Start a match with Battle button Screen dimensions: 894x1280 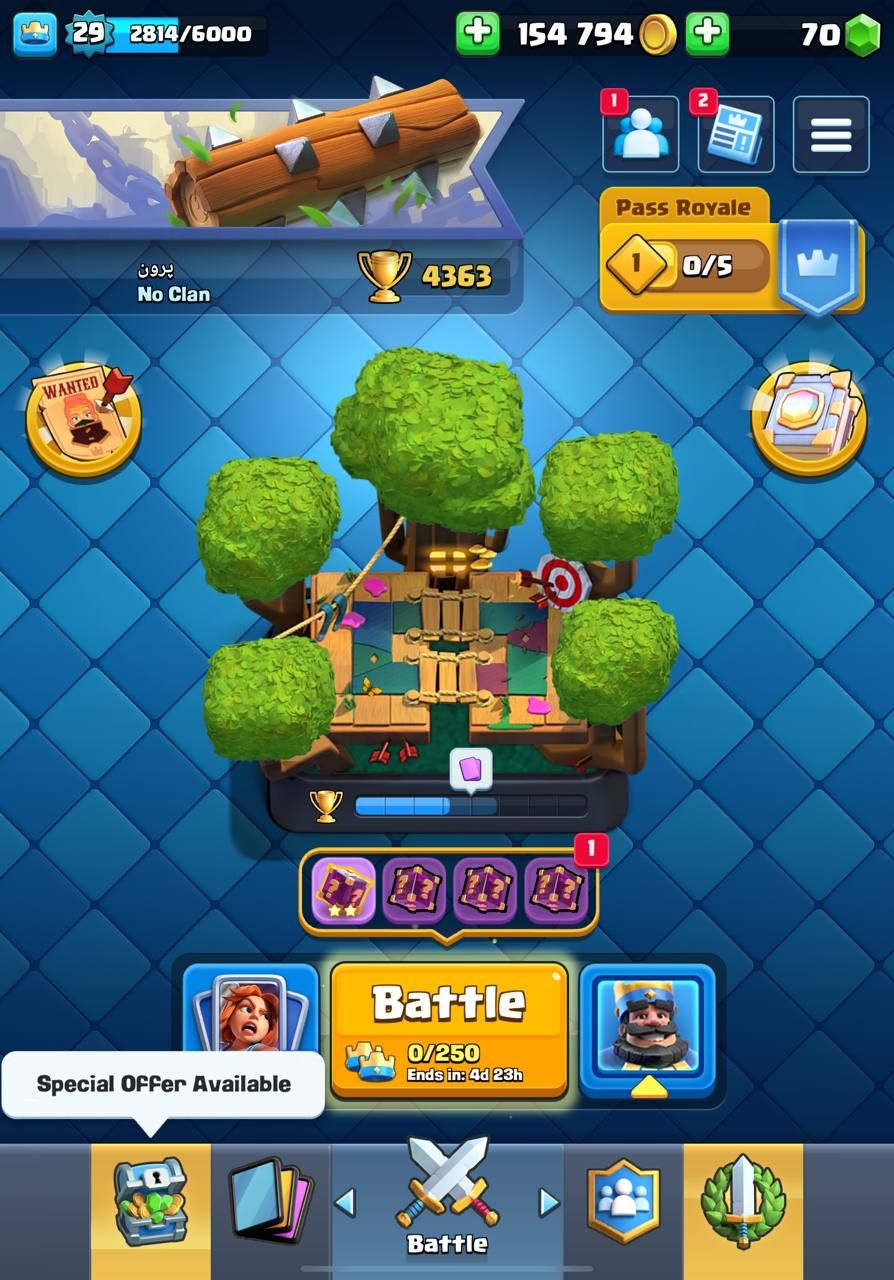point(448,1030)
